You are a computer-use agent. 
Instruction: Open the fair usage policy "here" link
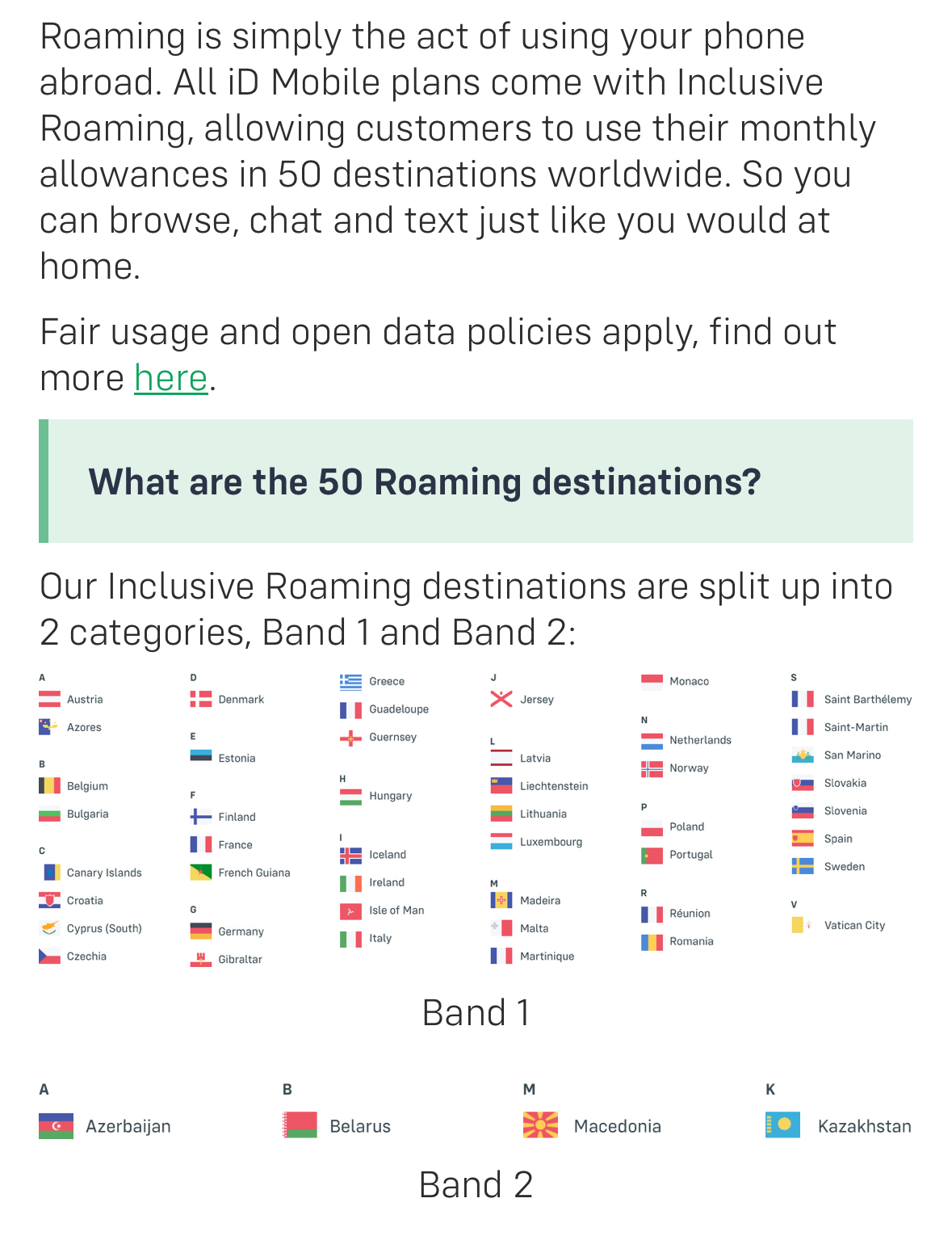pos(171,378)
